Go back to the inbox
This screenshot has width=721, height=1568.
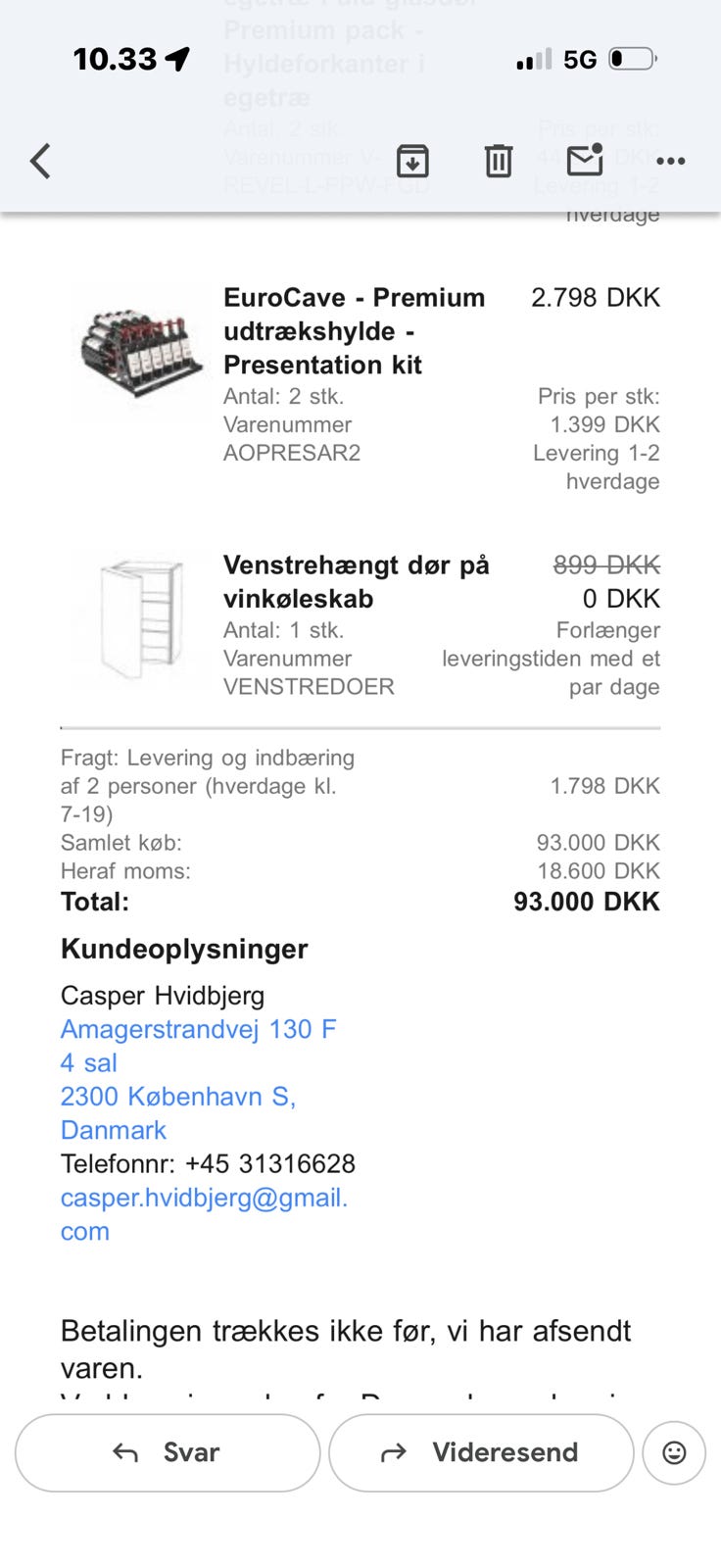pyautogui.click(x=40, y=161)
